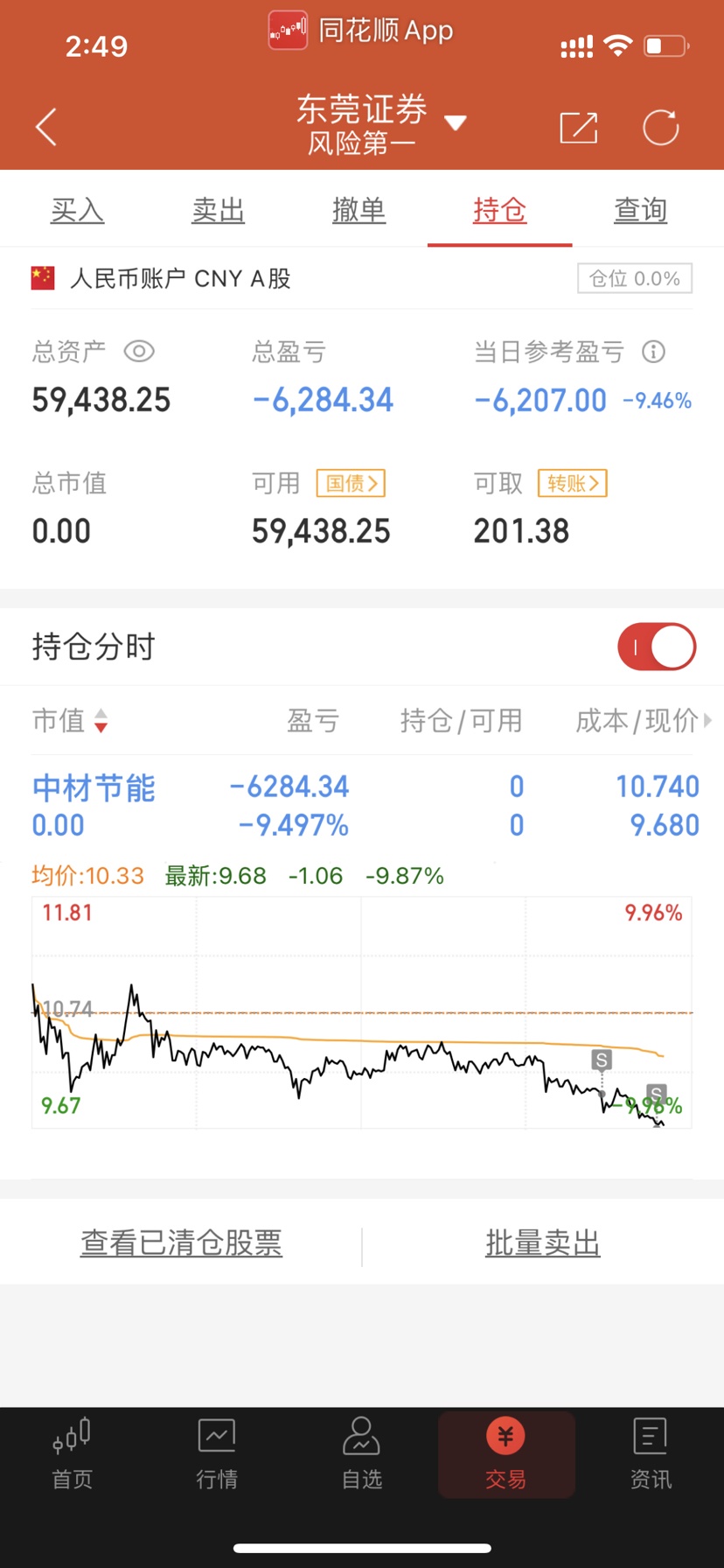Open the 东莞证券 account dropdown
This screenshot has height=1568, width=724.
[x=381, y=124]
